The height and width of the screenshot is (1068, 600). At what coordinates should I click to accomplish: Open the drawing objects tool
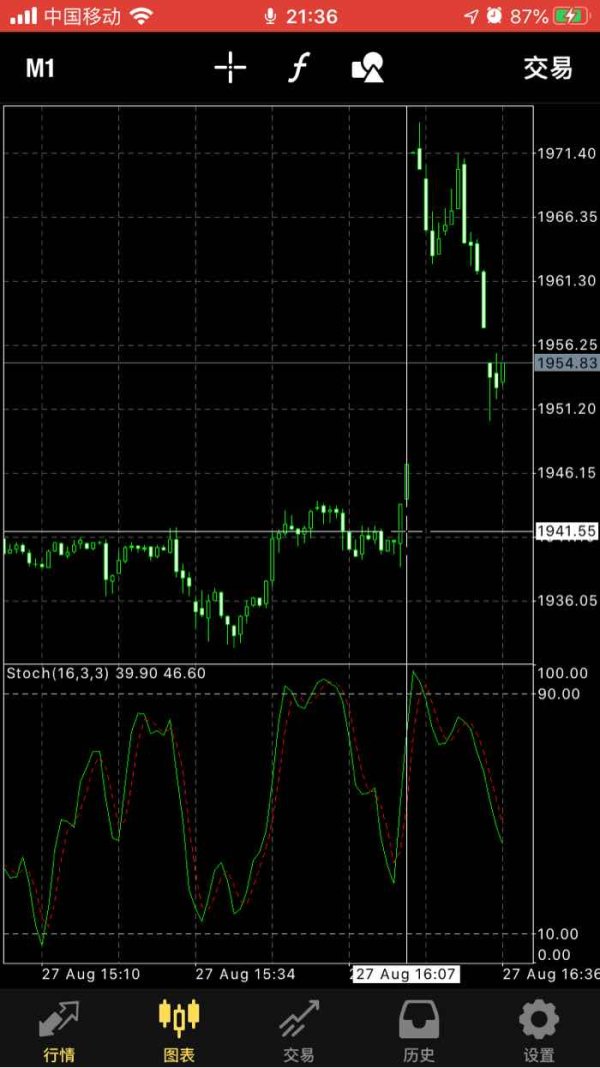coord(368,68)
